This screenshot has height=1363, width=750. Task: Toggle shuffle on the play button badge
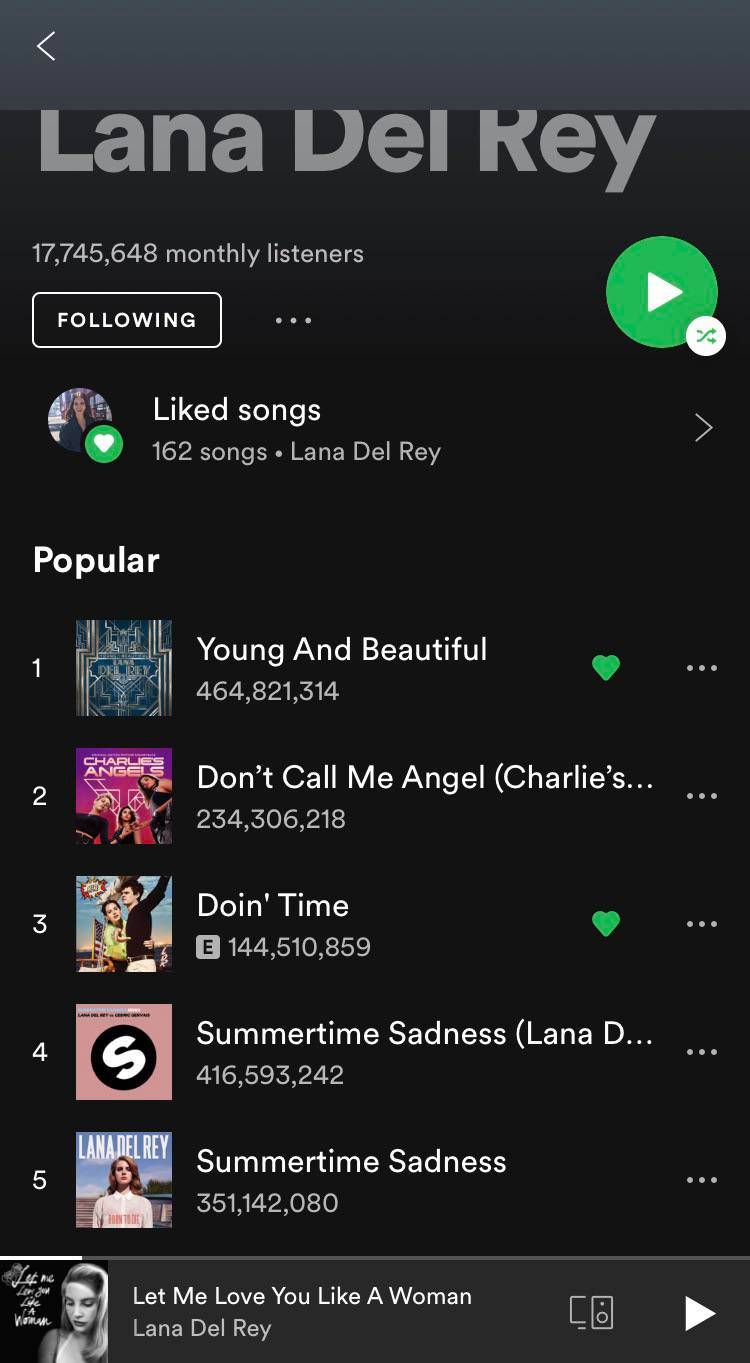pos(707,336)
